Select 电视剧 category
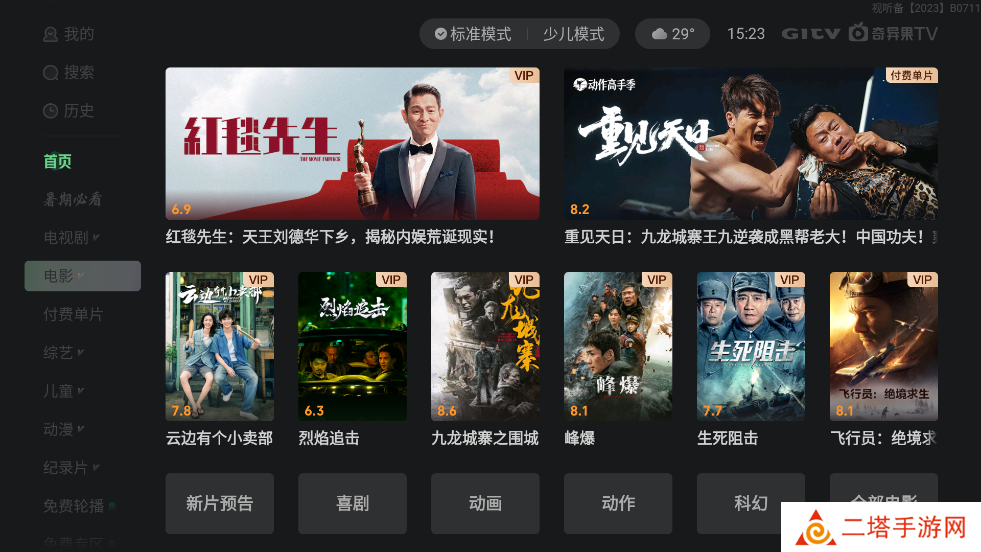 (x=70, y=238)
